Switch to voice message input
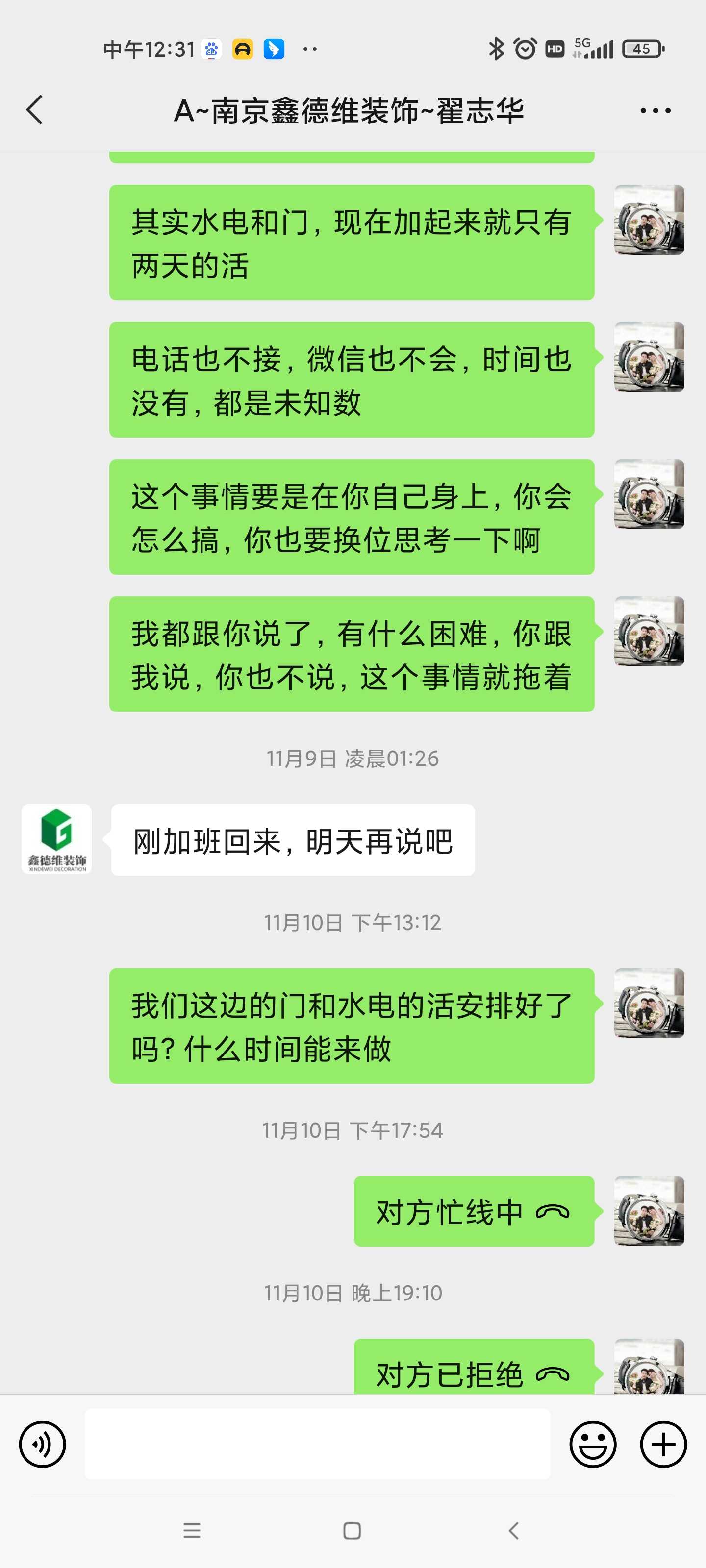This screenshot has height=1568, width=706. pyautogui.click(x=42, y=1444)
